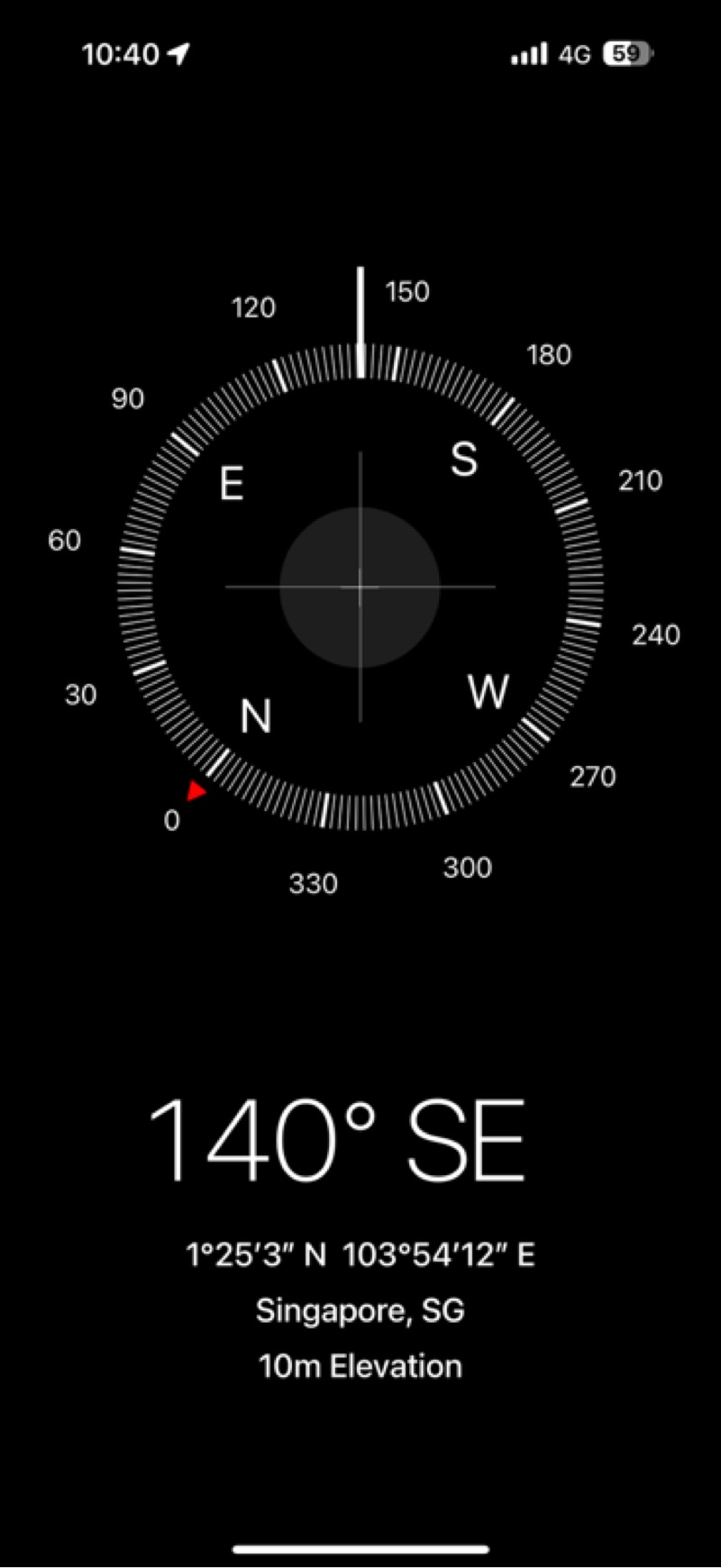The width and height of the screenshot is (721, 1568).
Task: Open coordinates 1°25′3″ N in Maps
Action: (x=360, y=1254)
